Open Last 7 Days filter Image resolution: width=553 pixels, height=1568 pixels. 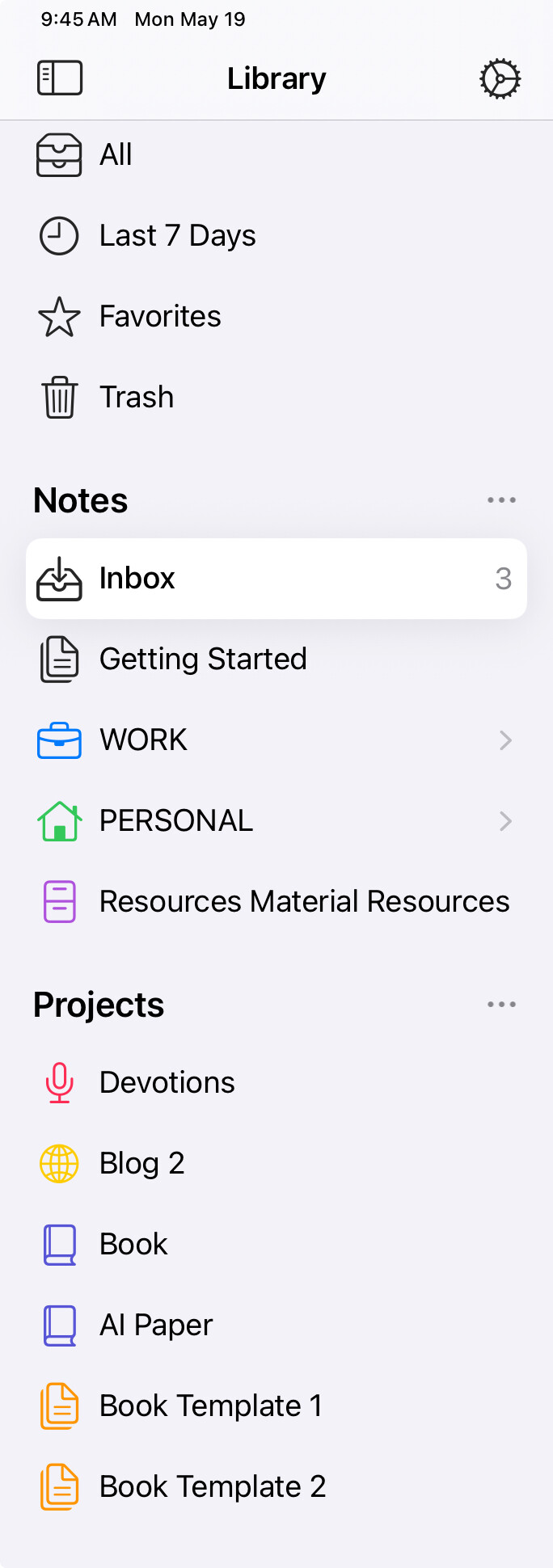(177, 235)
